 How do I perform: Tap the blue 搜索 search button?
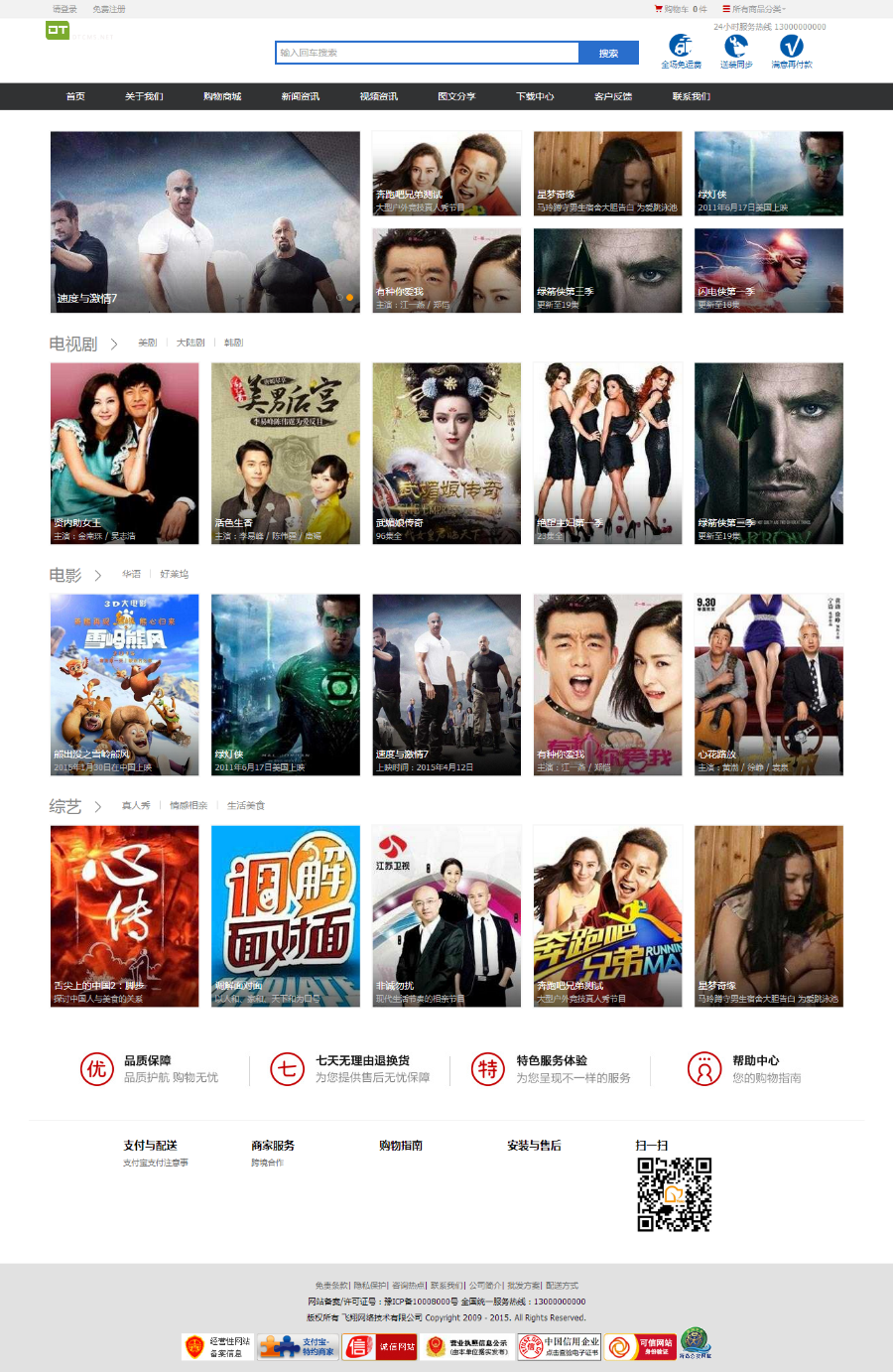[x=608, y=53]
